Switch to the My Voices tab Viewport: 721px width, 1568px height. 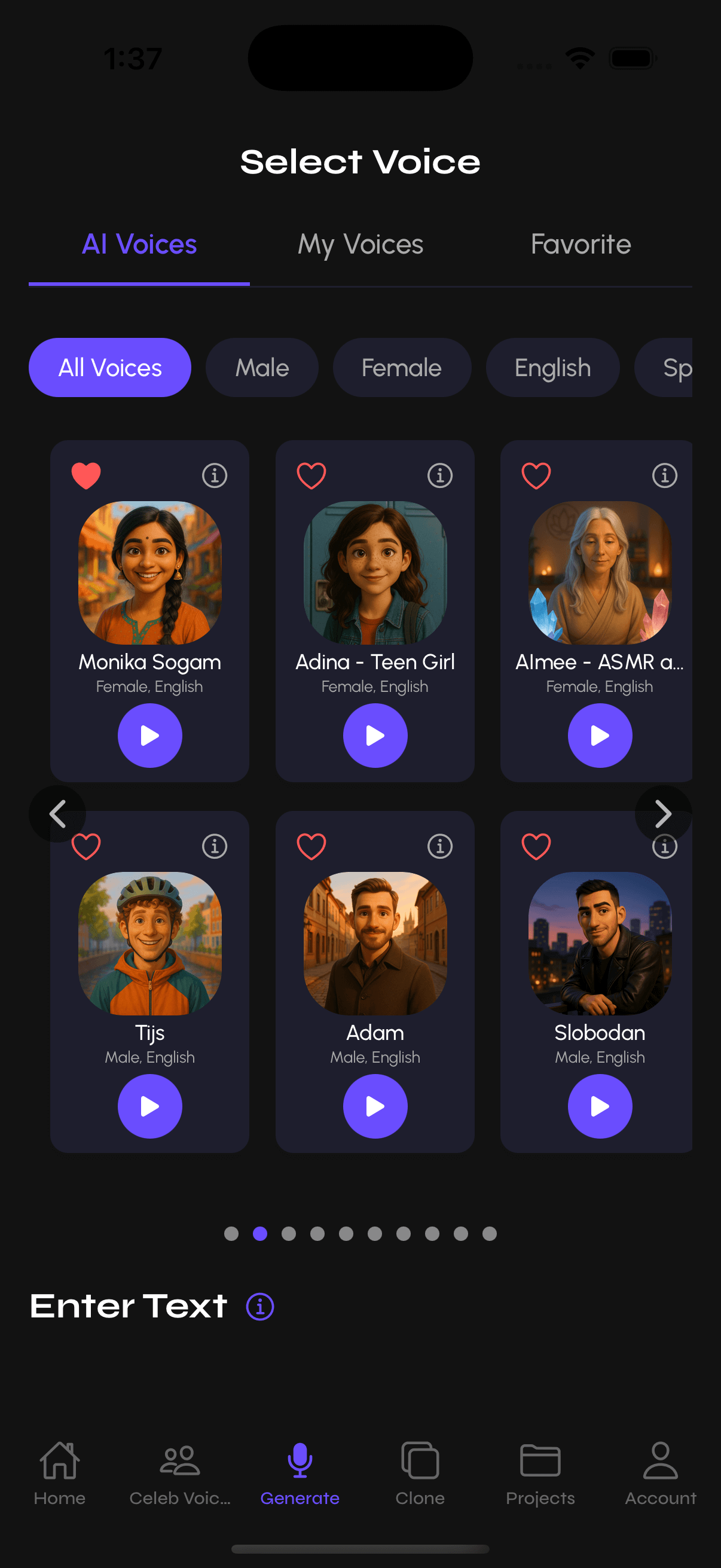coord(360,245)
